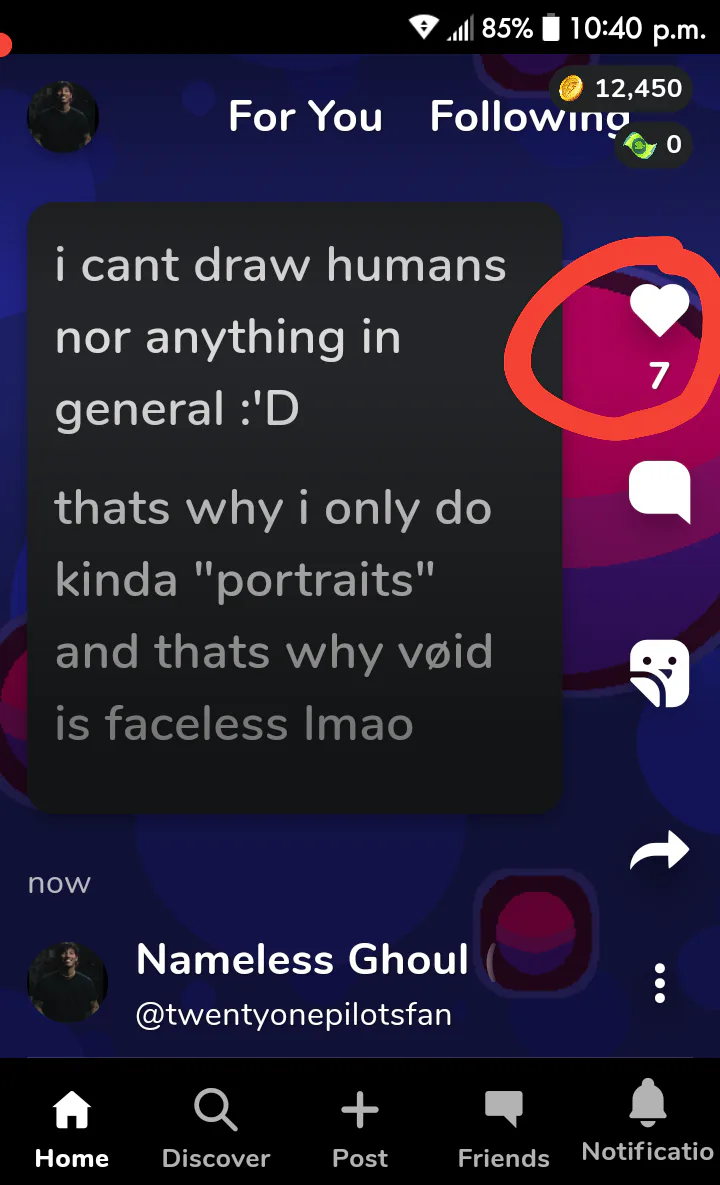
Task: Open the Friends tab
Action: tap(504, 1129)
